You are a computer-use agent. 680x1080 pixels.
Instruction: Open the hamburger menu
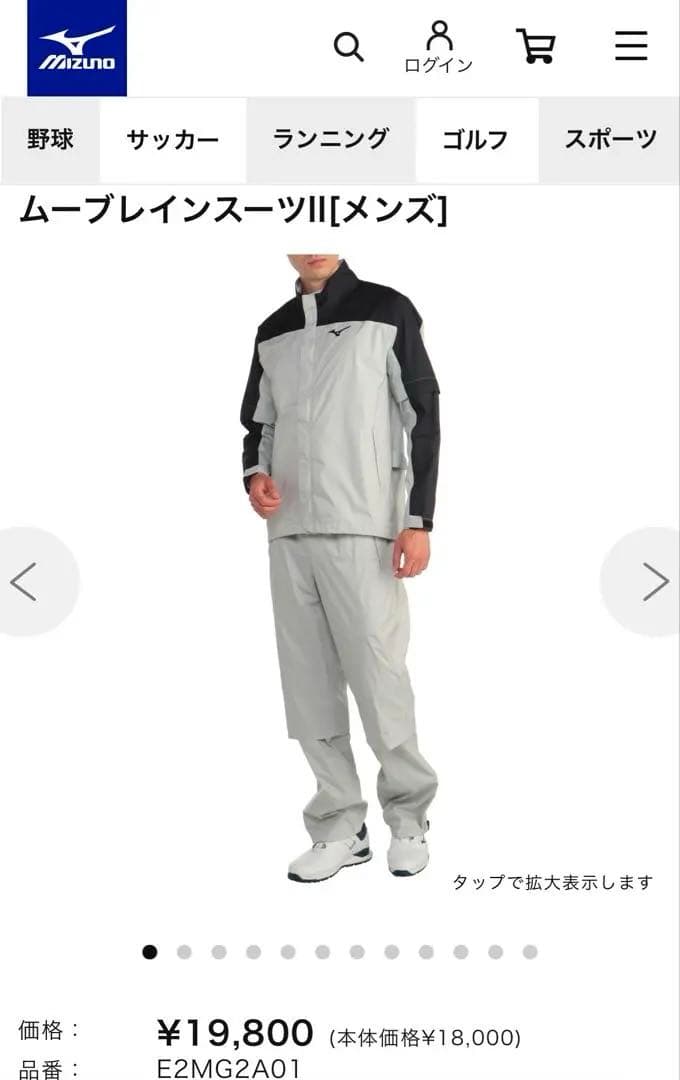631,46
